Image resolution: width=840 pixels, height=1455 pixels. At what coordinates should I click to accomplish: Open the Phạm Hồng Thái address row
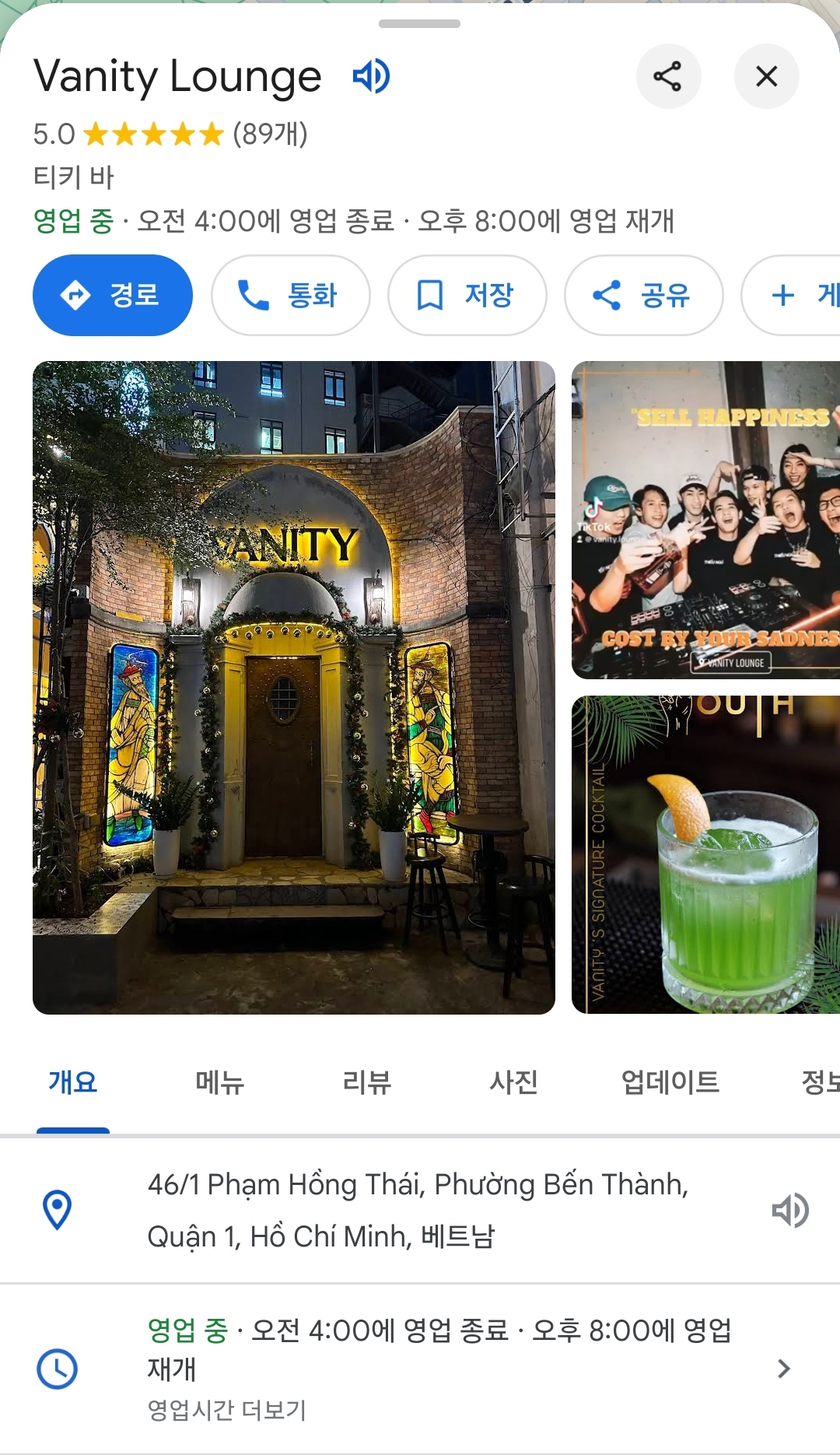coord(418,1210)
